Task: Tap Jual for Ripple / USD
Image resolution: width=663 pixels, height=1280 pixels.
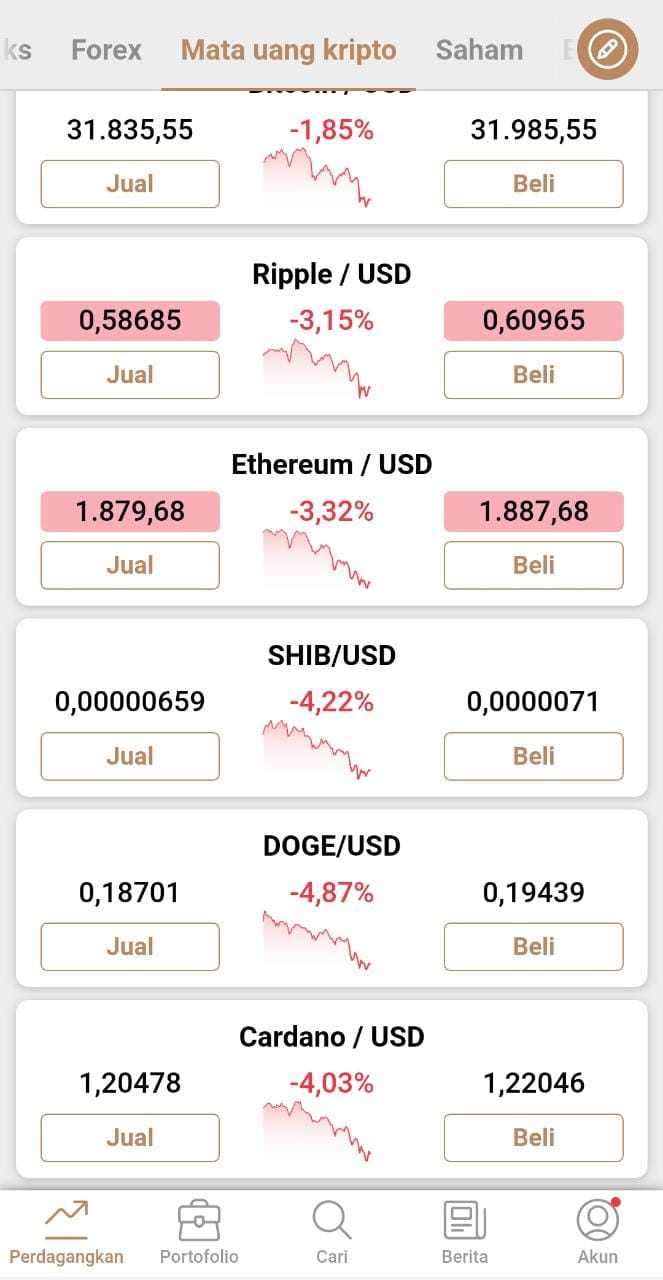Action: pyautogui.click(x=130, y=375)
